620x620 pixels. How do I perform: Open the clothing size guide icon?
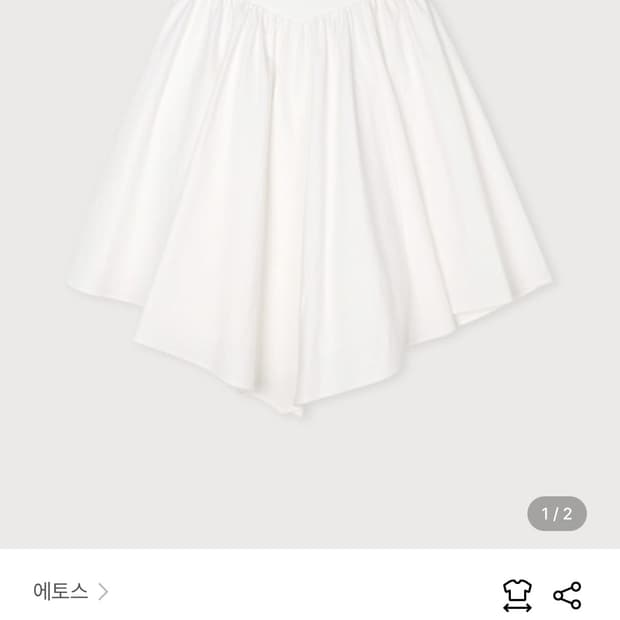pos(517,595)
